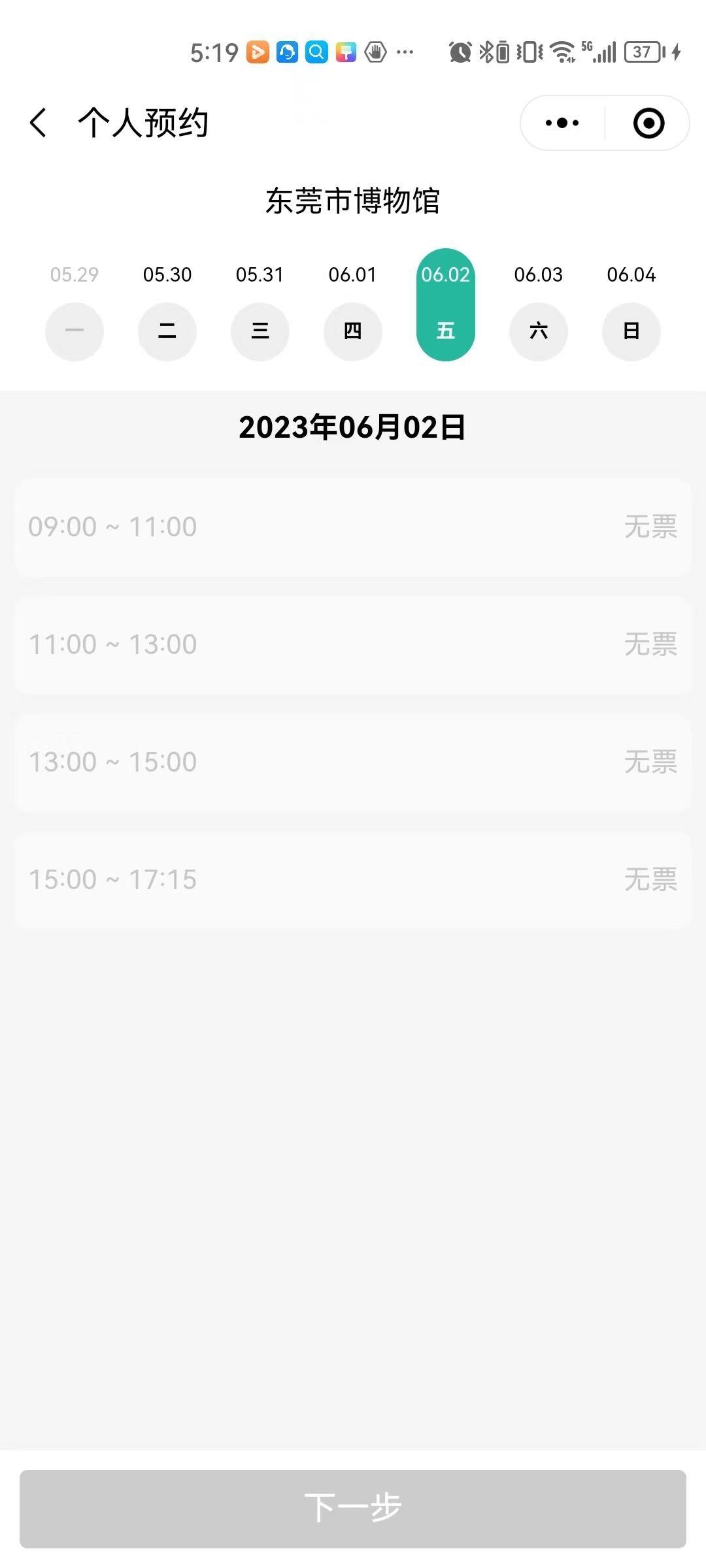Choose date 06.03 Saturday
The width and height of the screenshot is (706, 1568).
[539, 304]
